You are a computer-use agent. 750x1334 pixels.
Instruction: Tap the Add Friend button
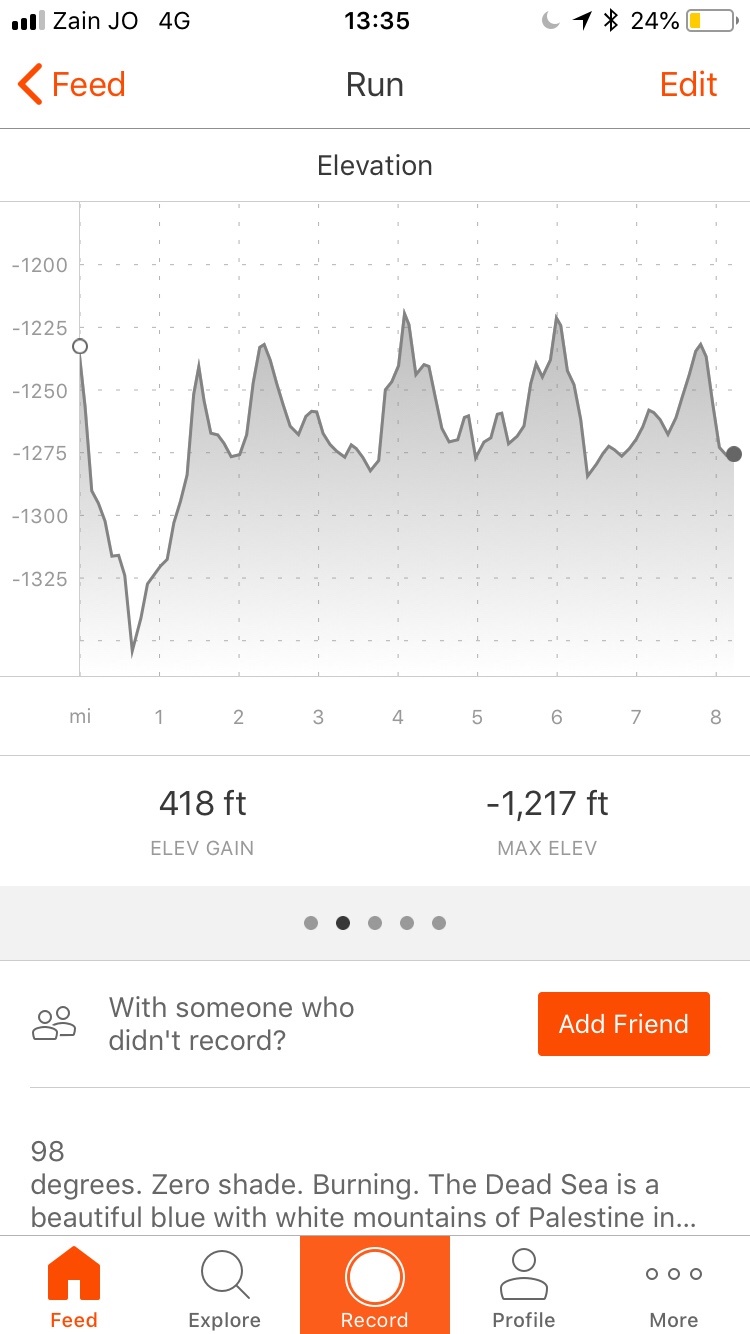pos(623,1024)
